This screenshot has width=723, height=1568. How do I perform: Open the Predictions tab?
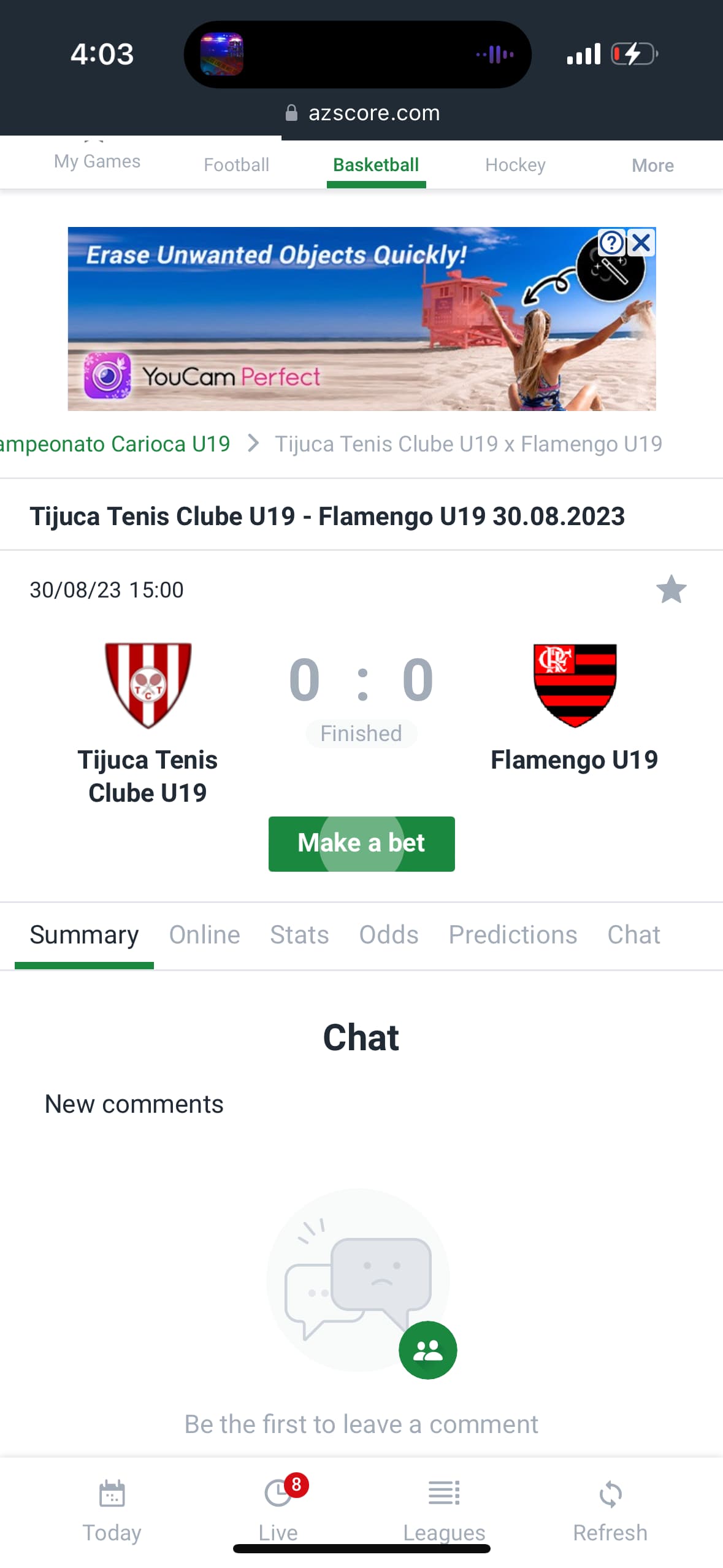[x=513, y=934]
